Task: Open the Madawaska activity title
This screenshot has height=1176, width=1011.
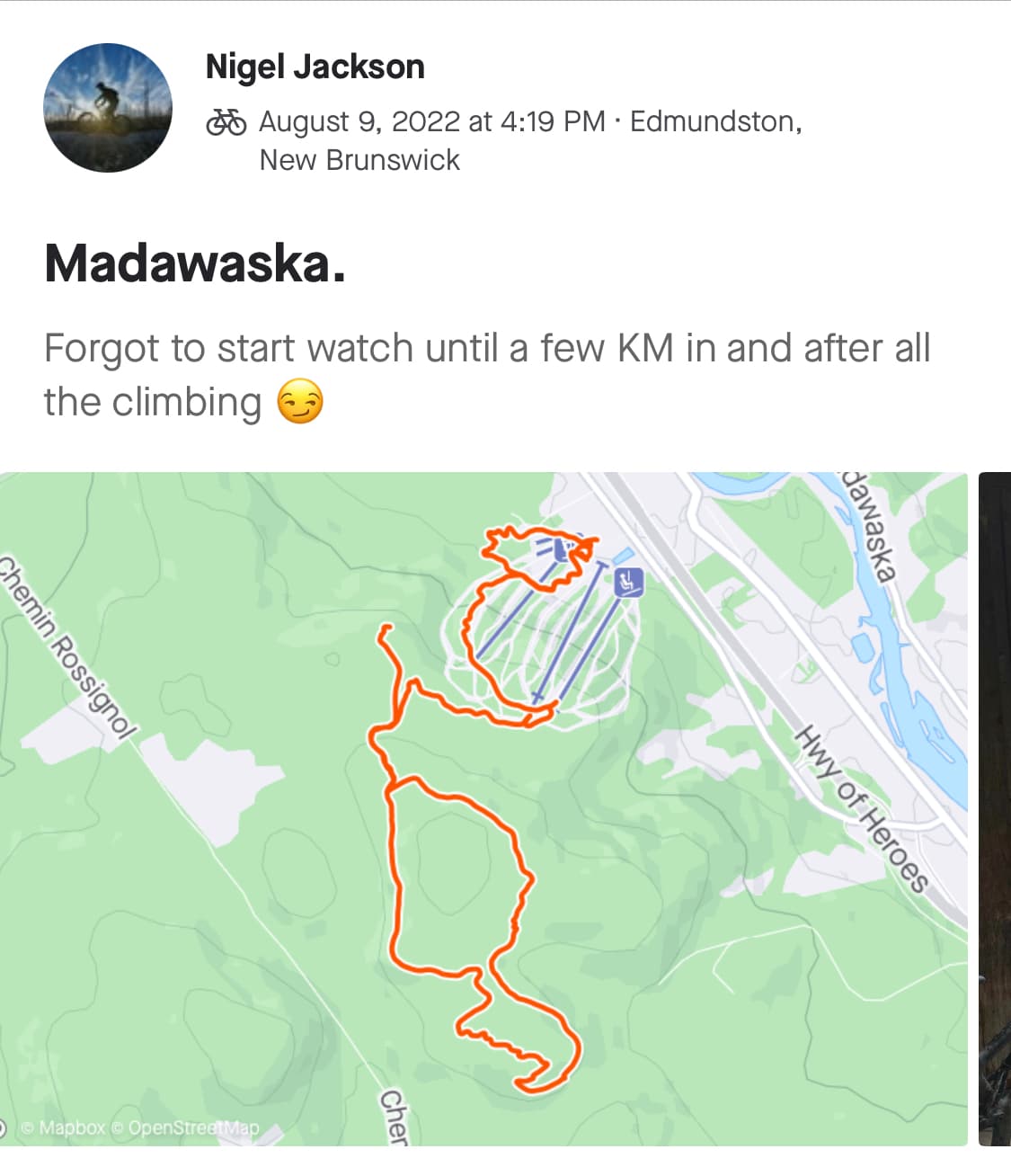Action: coord(194,264)
